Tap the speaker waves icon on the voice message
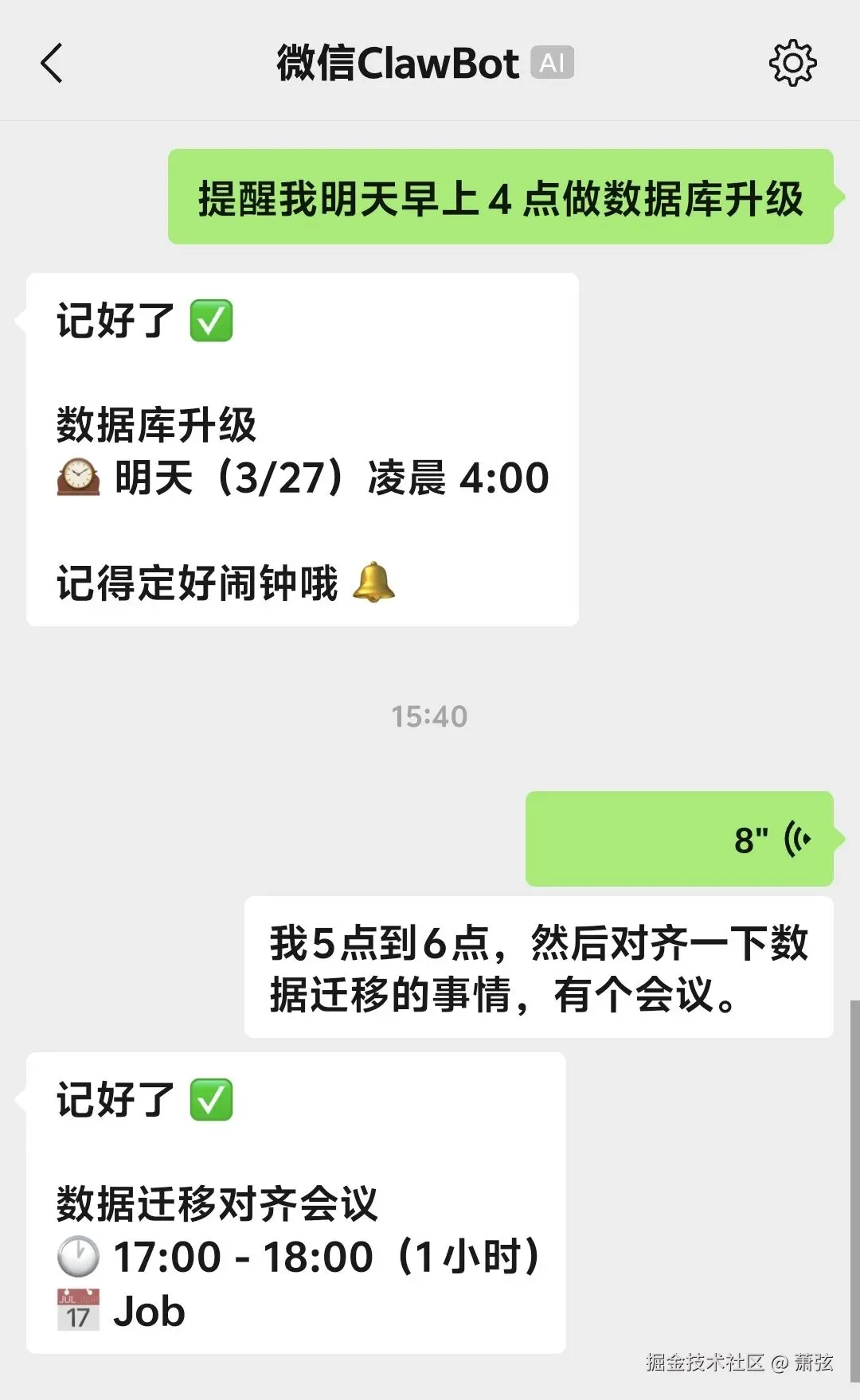860x1400 pixels. [x=798, y=838]
